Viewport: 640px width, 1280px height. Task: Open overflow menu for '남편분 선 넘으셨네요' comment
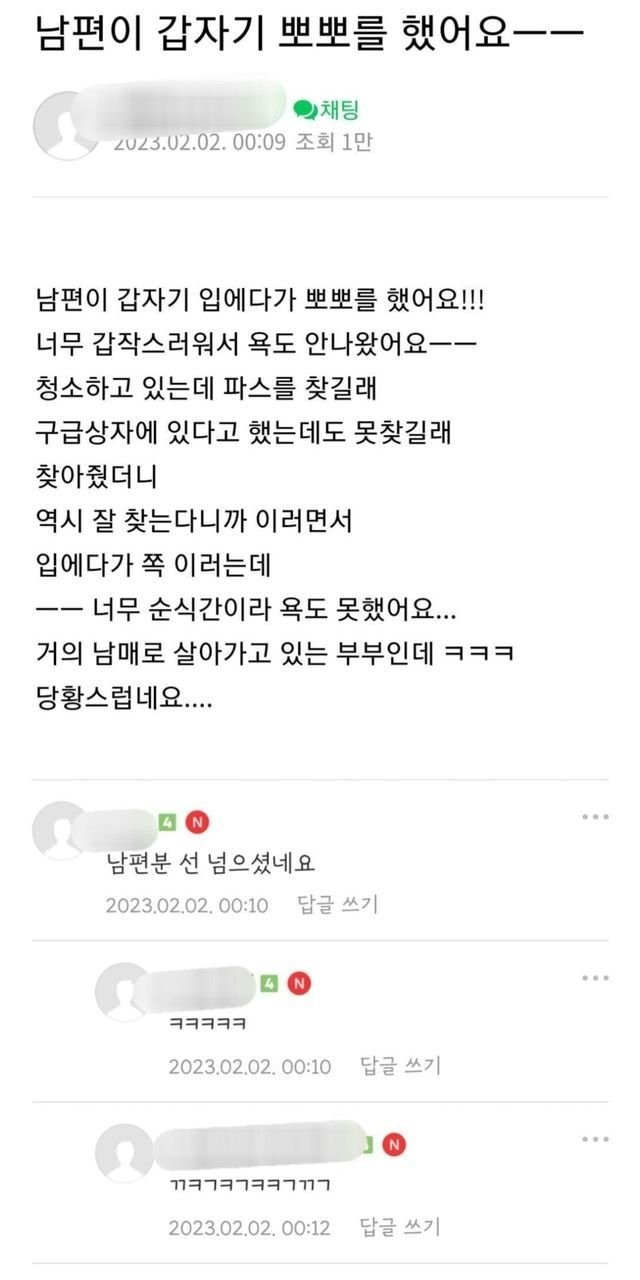(x=595, y=817)
